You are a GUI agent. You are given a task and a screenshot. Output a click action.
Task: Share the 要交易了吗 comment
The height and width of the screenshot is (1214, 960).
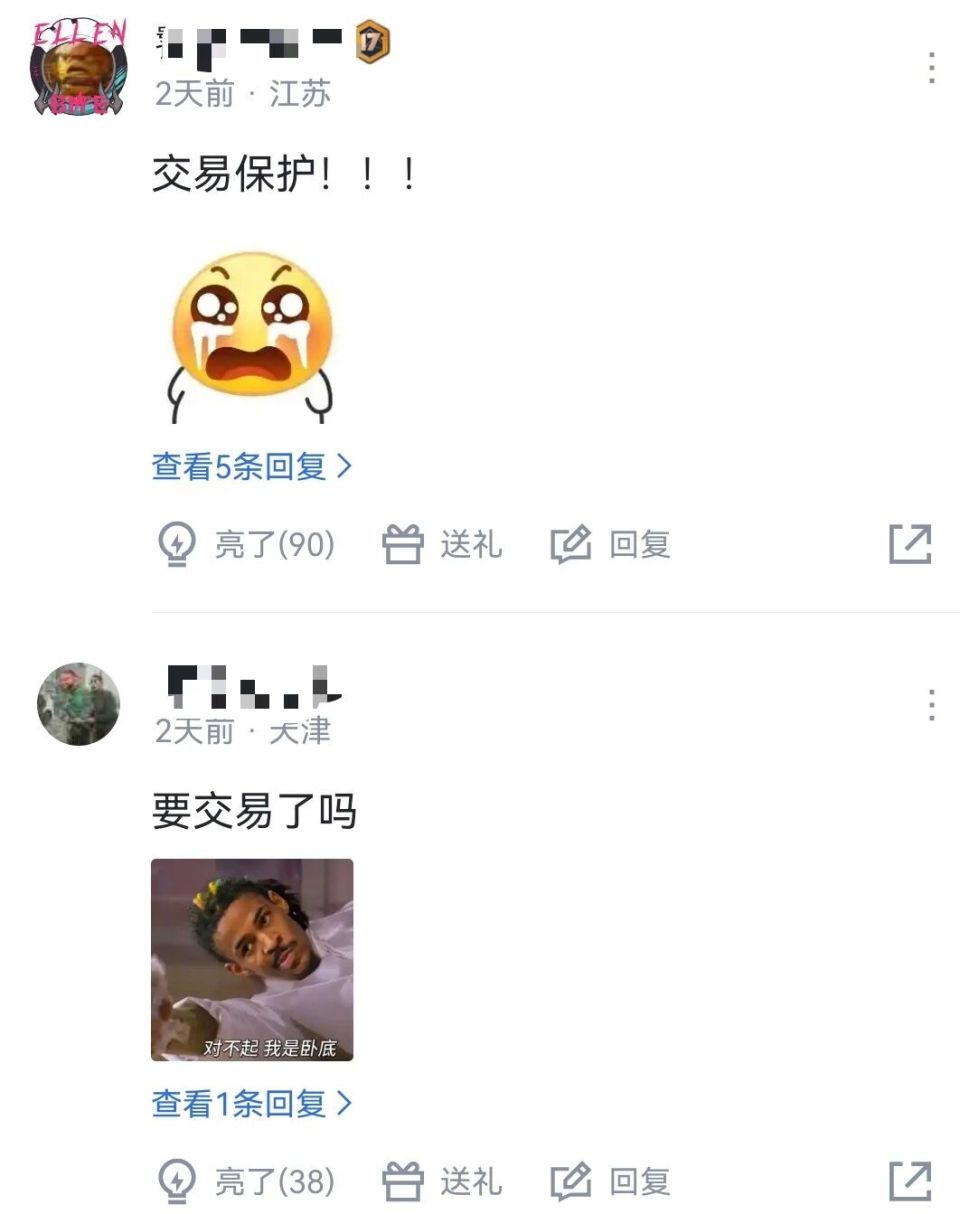pyautogui.click(x=910, y=1181)
